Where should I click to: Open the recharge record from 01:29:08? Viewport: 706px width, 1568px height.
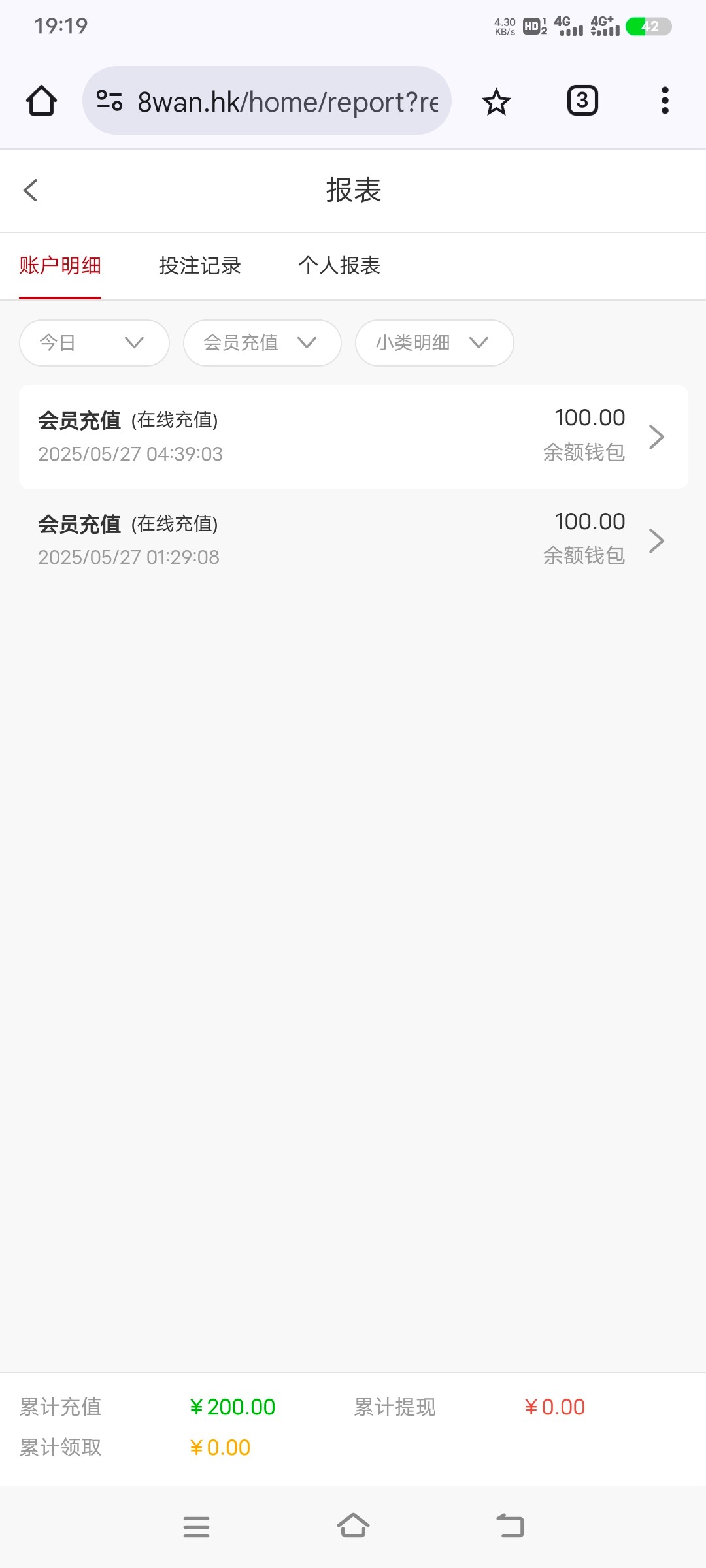tap(354, 540)
